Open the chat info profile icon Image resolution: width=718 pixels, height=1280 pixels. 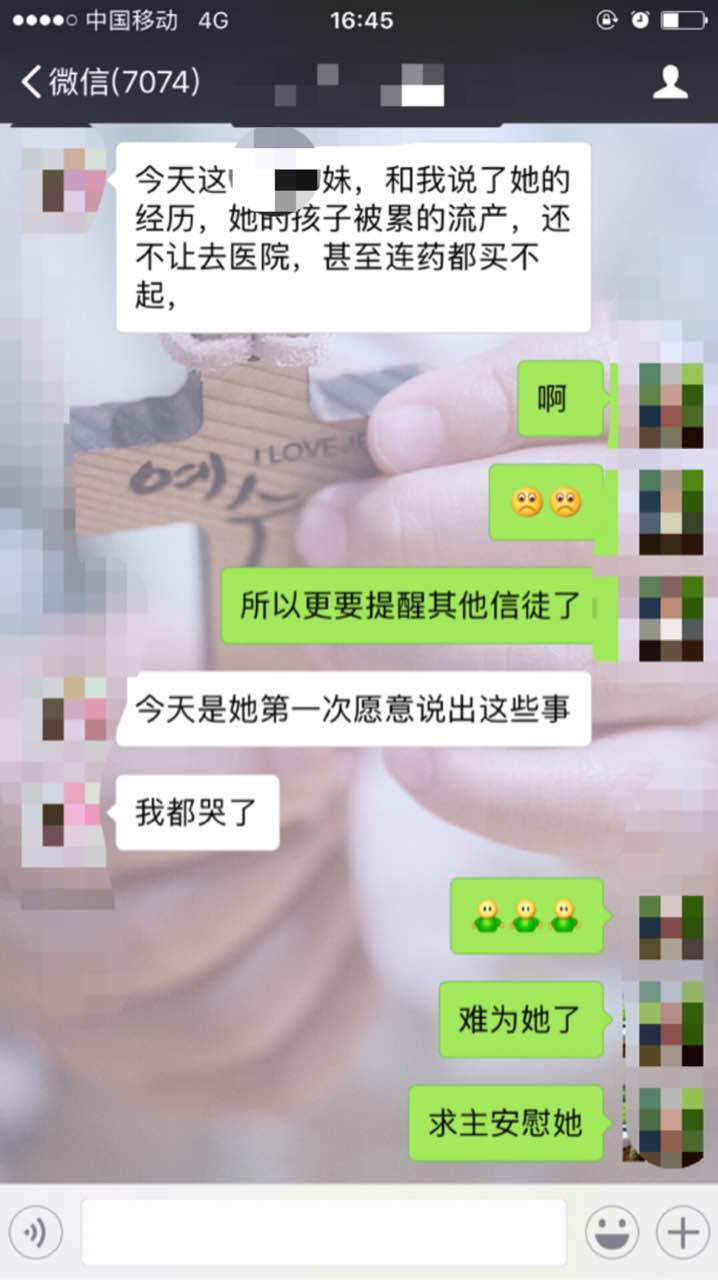[x=670, y=82]
